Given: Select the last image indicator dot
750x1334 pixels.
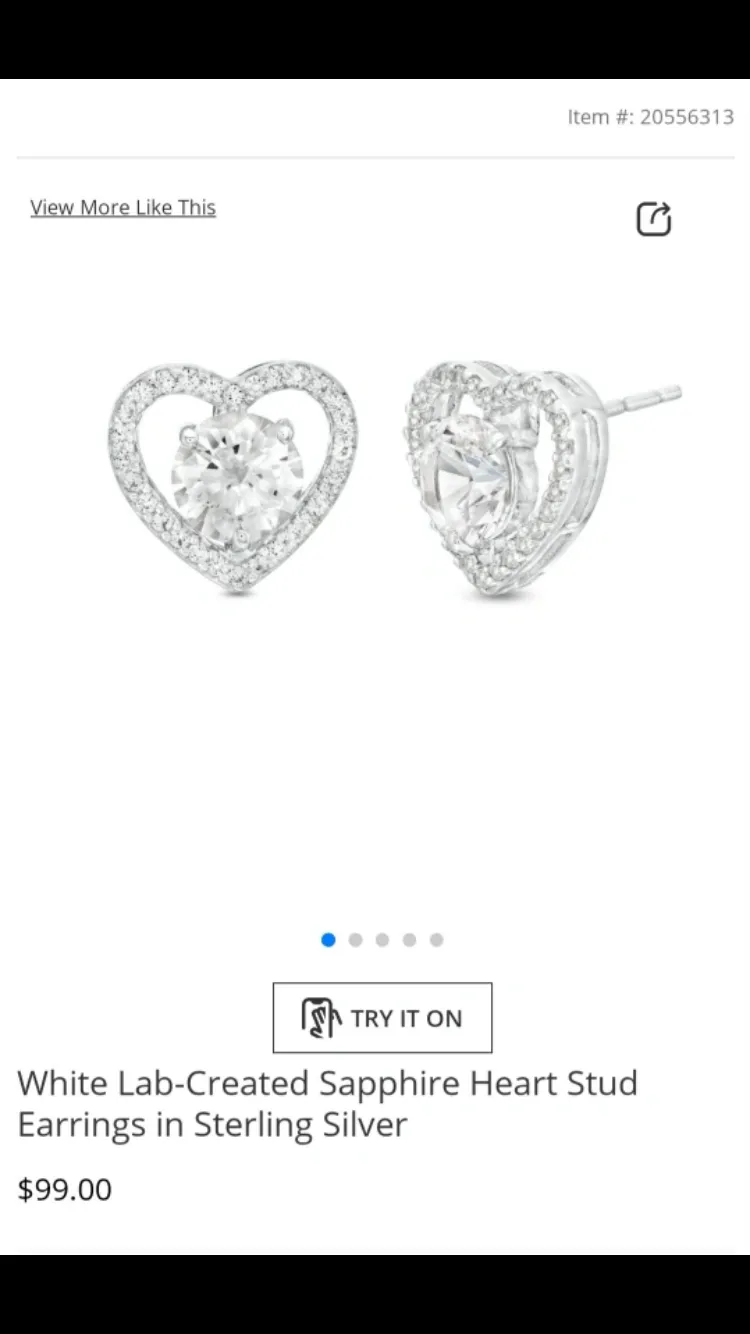Looking at the screenshot, I should click(437, 940).
